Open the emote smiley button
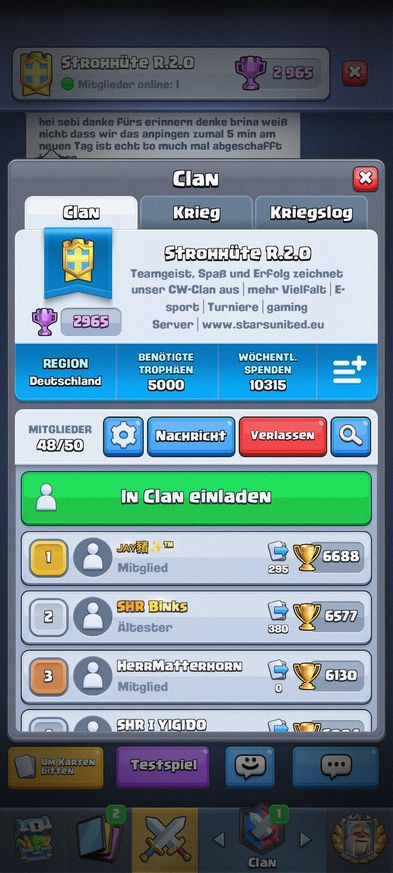Screen dimensions: 393x873 pos(250,767)
